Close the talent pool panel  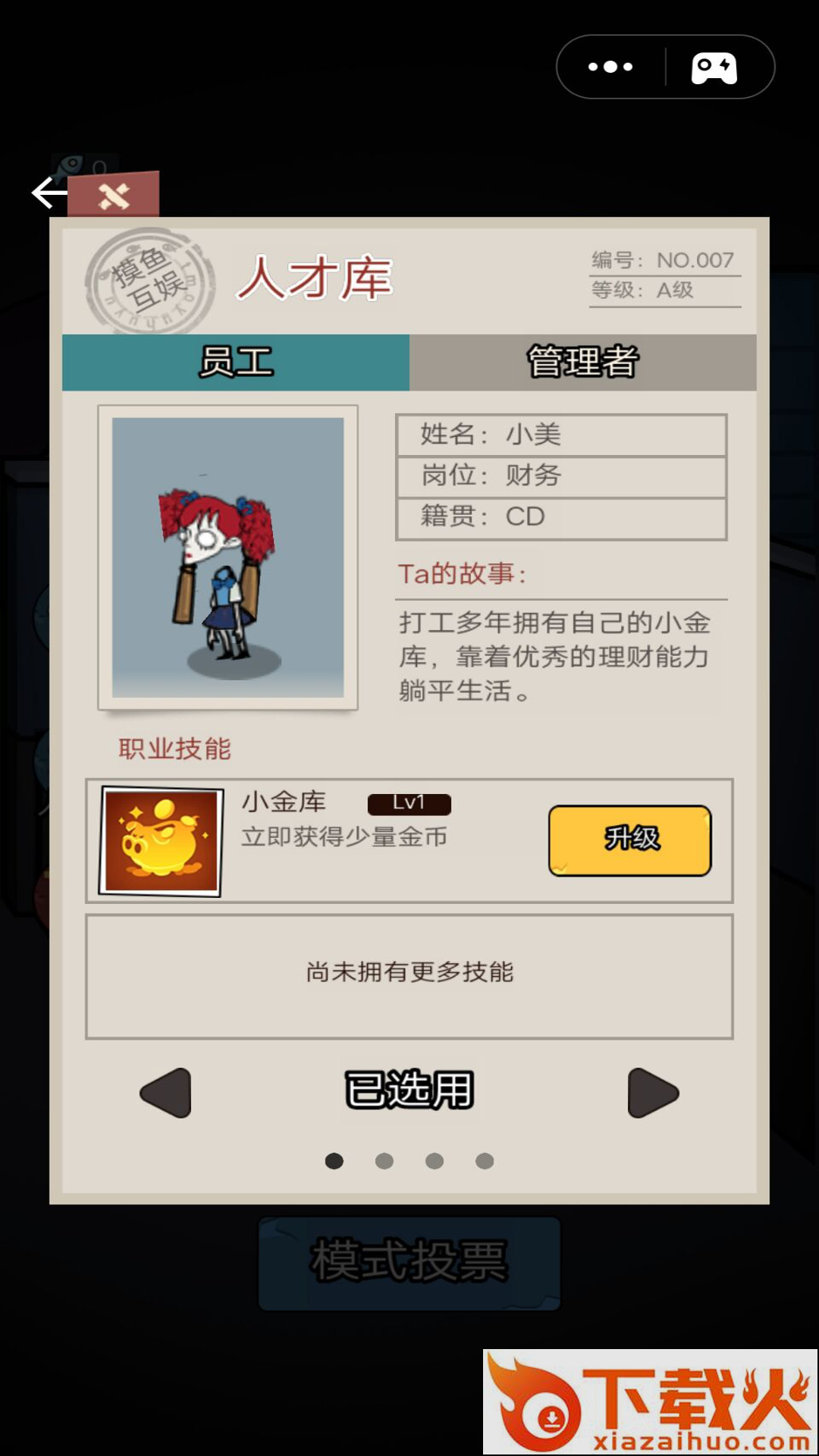click(x=114, y=196)
